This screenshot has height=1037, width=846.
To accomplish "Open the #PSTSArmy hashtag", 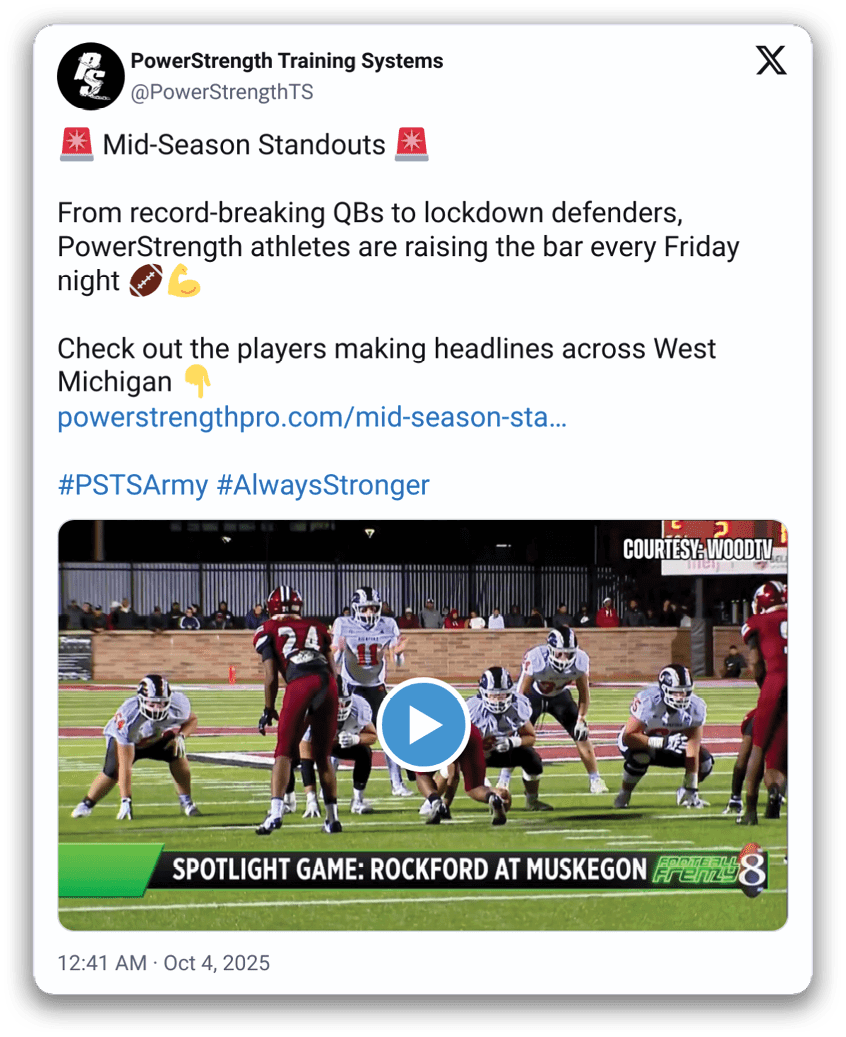I will point(132,485).
